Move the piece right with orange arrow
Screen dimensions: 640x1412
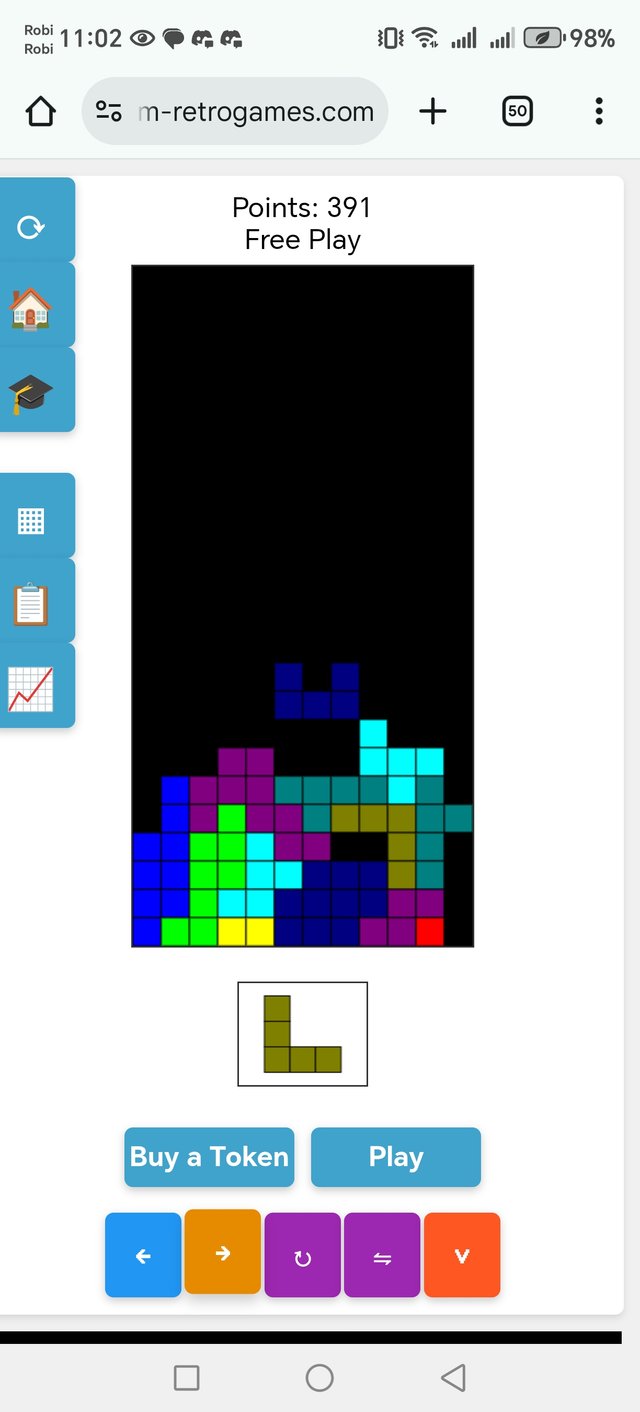[223, 1252]
